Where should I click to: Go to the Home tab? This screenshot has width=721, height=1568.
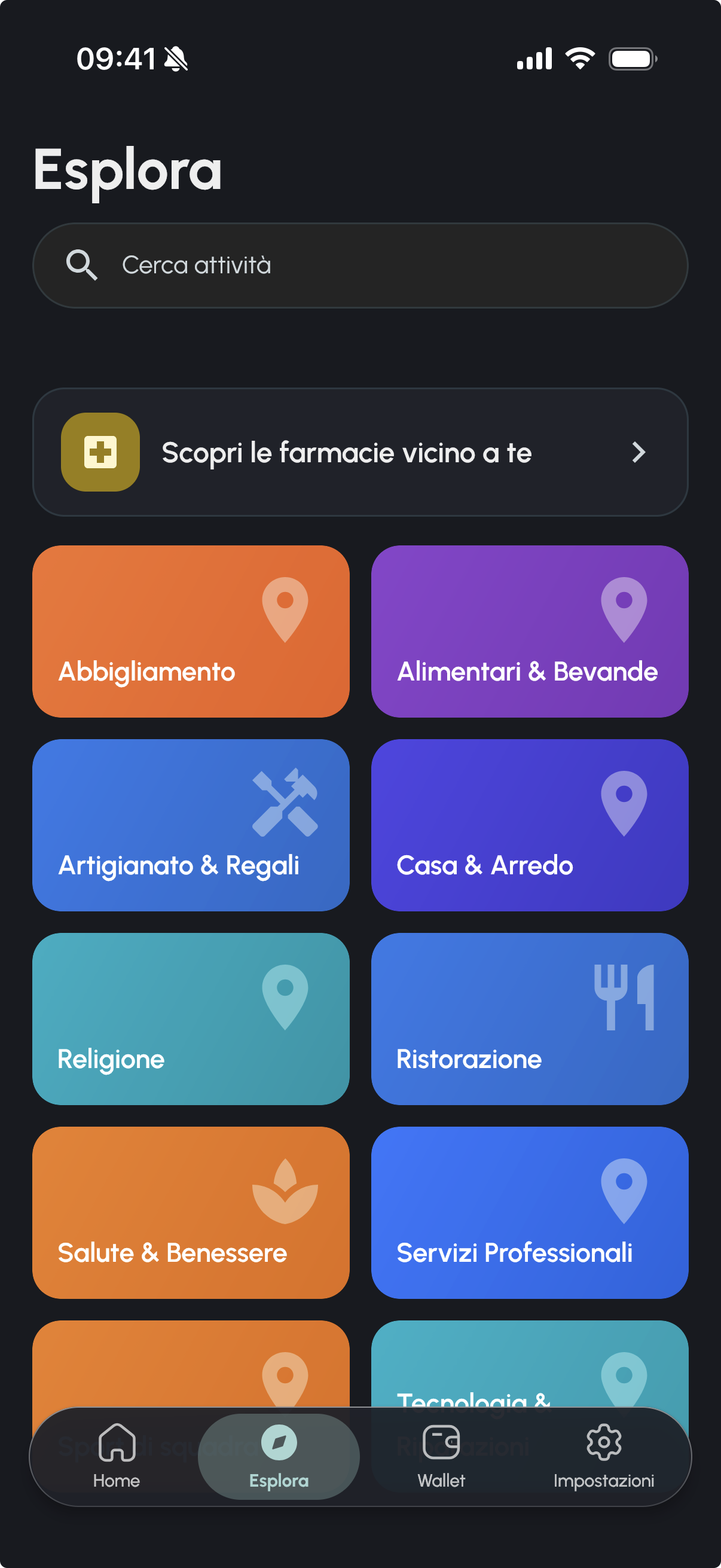(116, 1456)
